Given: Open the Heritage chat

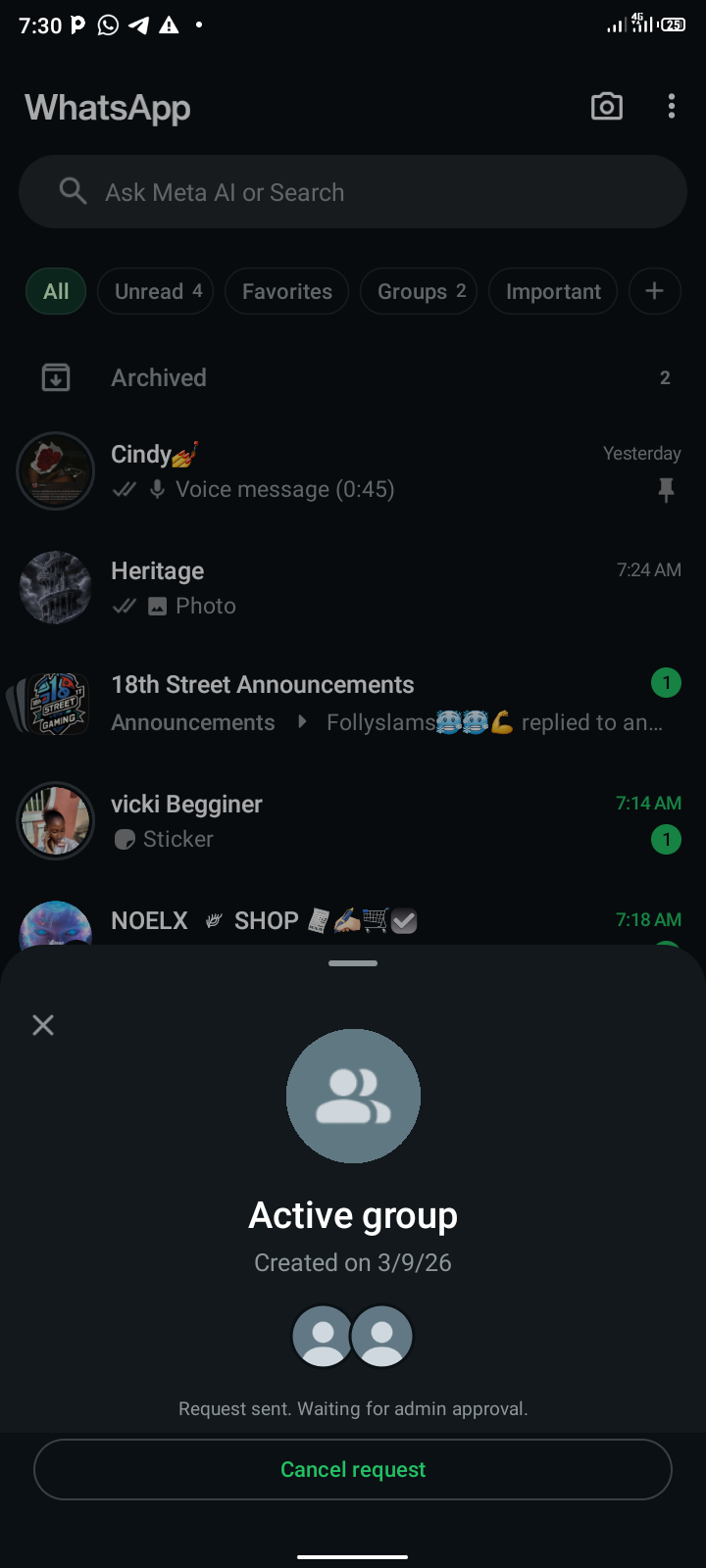Looking at the screenshot, I should 353,588.
